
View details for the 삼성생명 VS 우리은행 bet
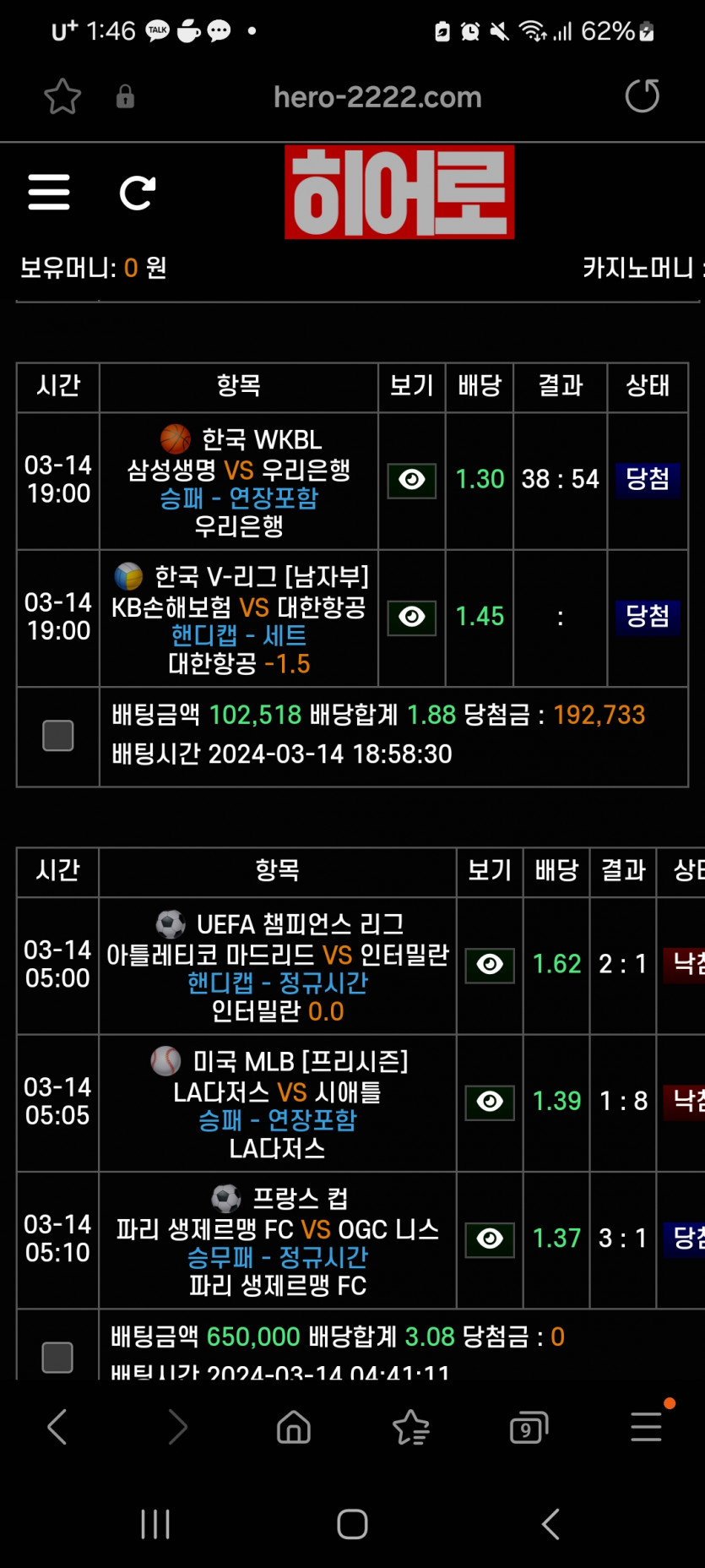[412, 480]
